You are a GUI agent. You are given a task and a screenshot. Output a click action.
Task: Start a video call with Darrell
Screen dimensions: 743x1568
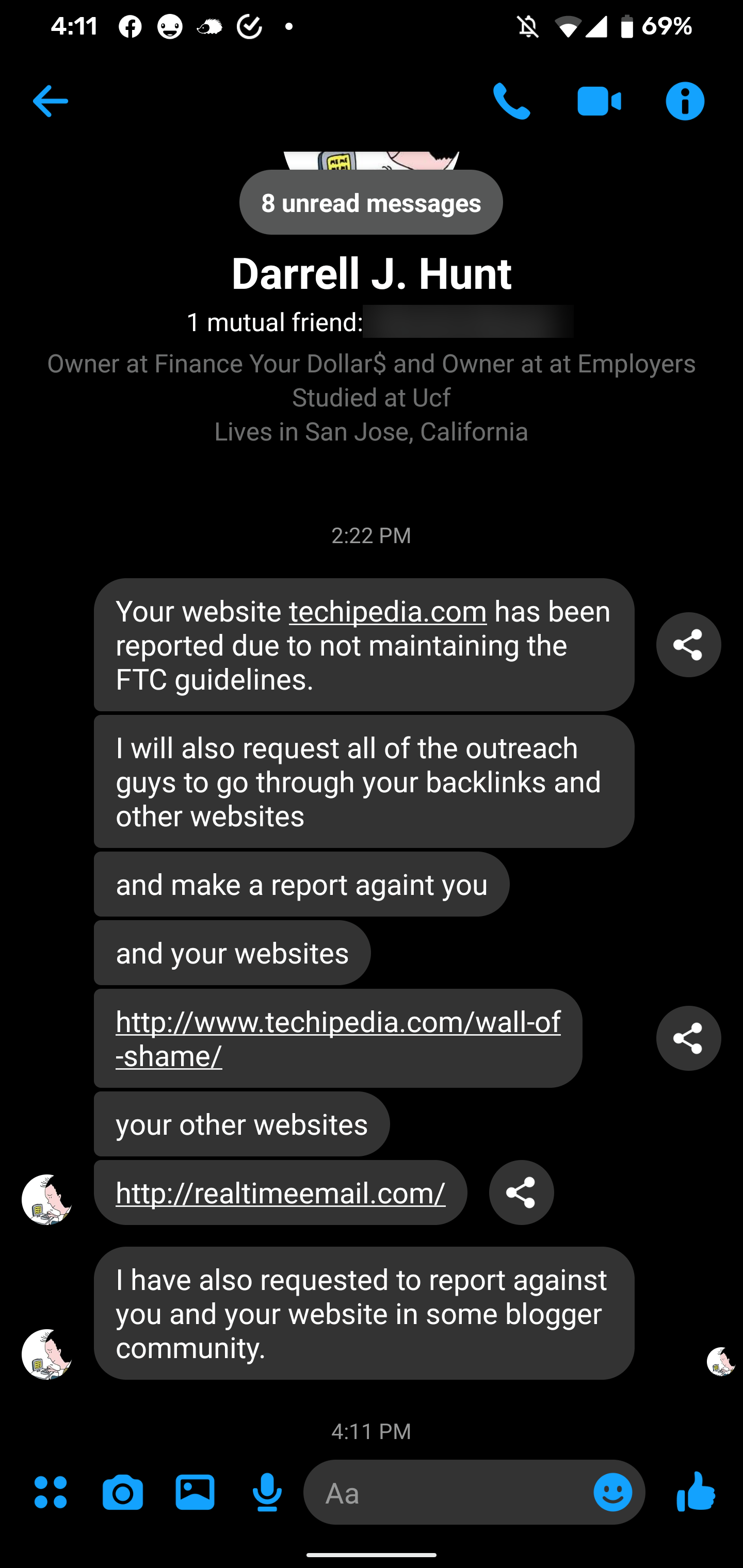(599, 101)
